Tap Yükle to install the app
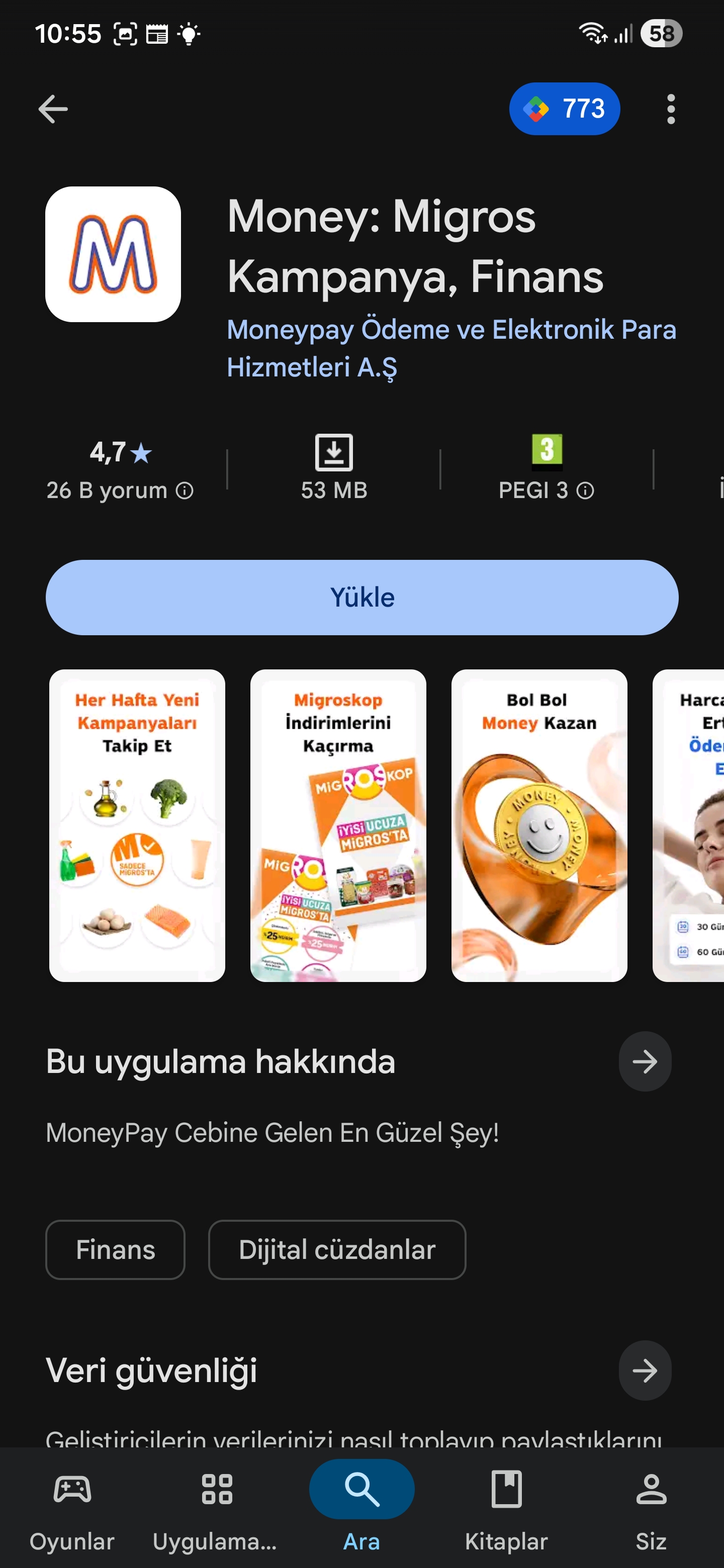724x1568 pixels. click(361, 597)
